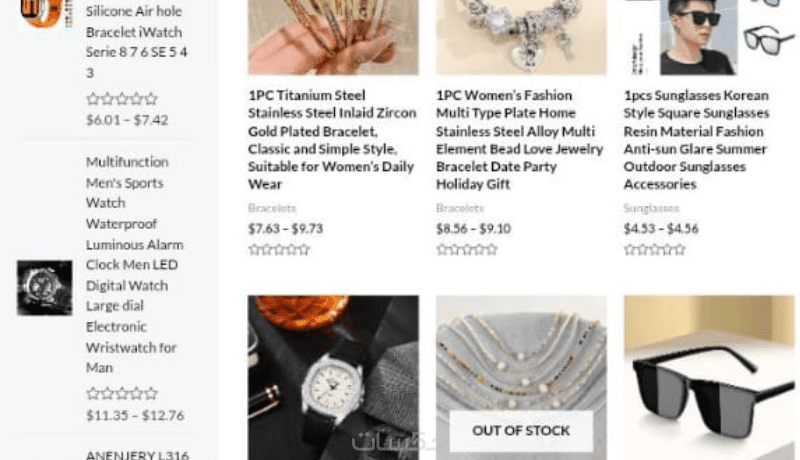Open the black sunglasses product tile
This screenshot has width=800, height=460.
pos(709,377)
